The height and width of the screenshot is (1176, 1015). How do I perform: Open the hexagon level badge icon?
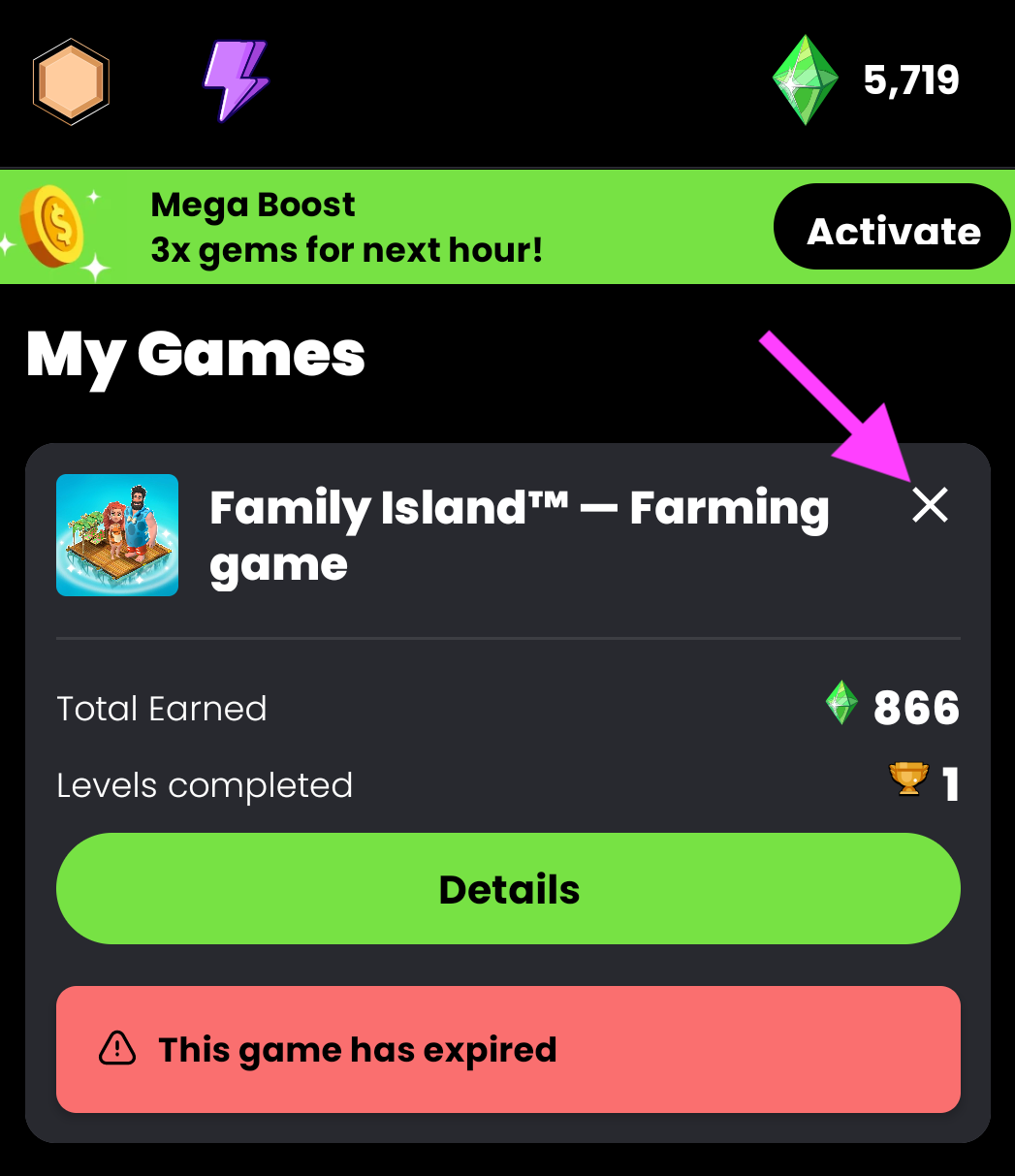click(71, 82)
